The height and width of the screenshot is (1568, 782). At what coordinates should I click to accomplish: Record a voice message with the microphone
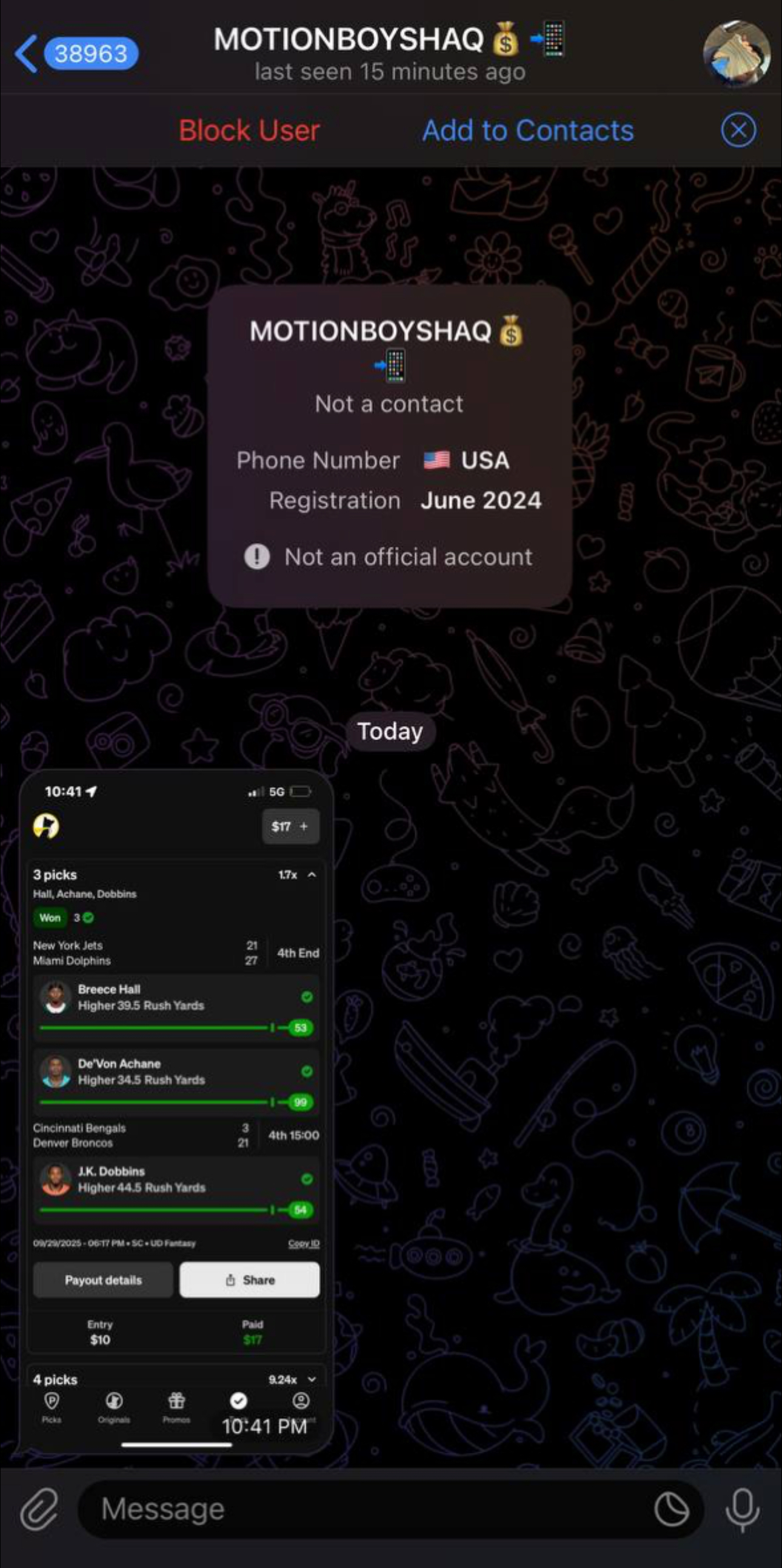click(742, 1509)
